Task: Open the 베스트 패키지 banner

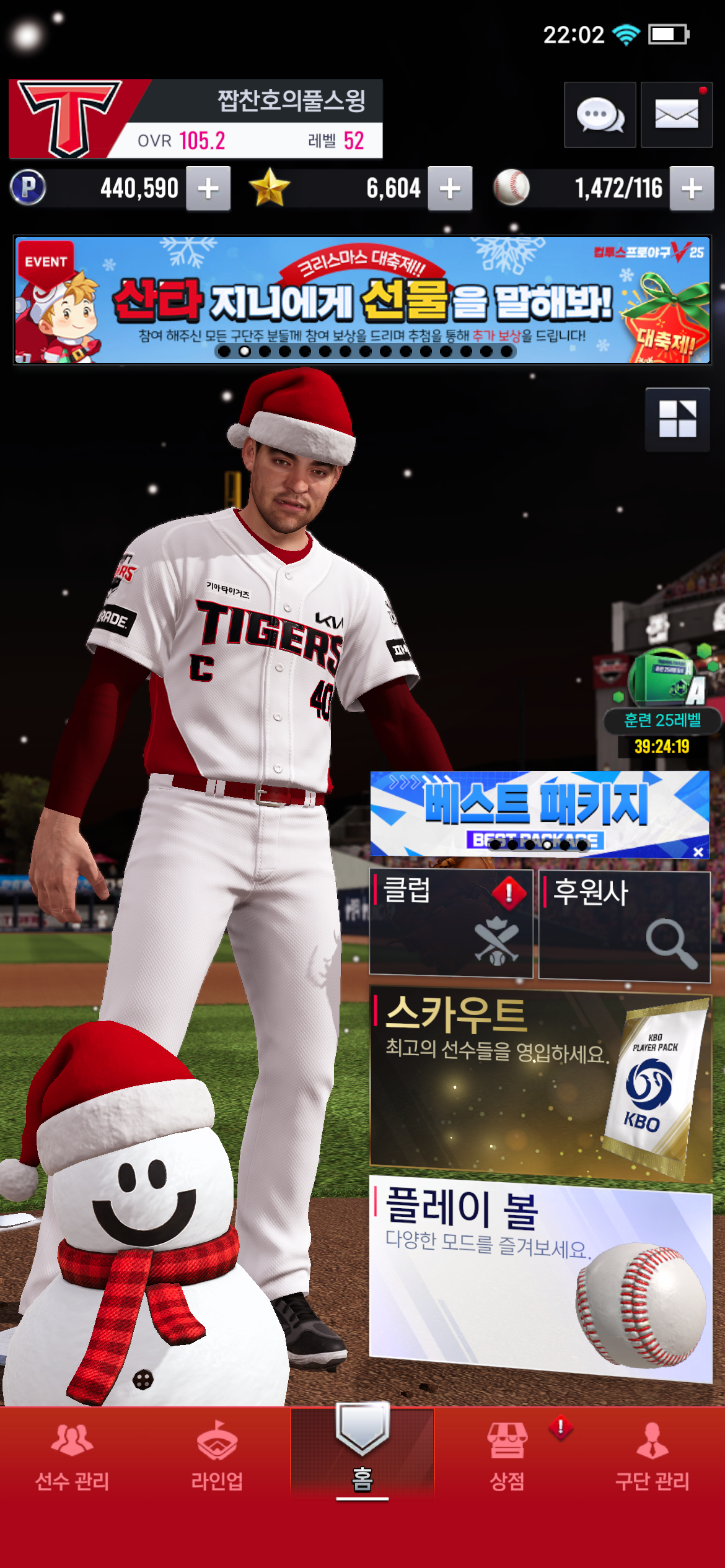Action: click(533, 811)
